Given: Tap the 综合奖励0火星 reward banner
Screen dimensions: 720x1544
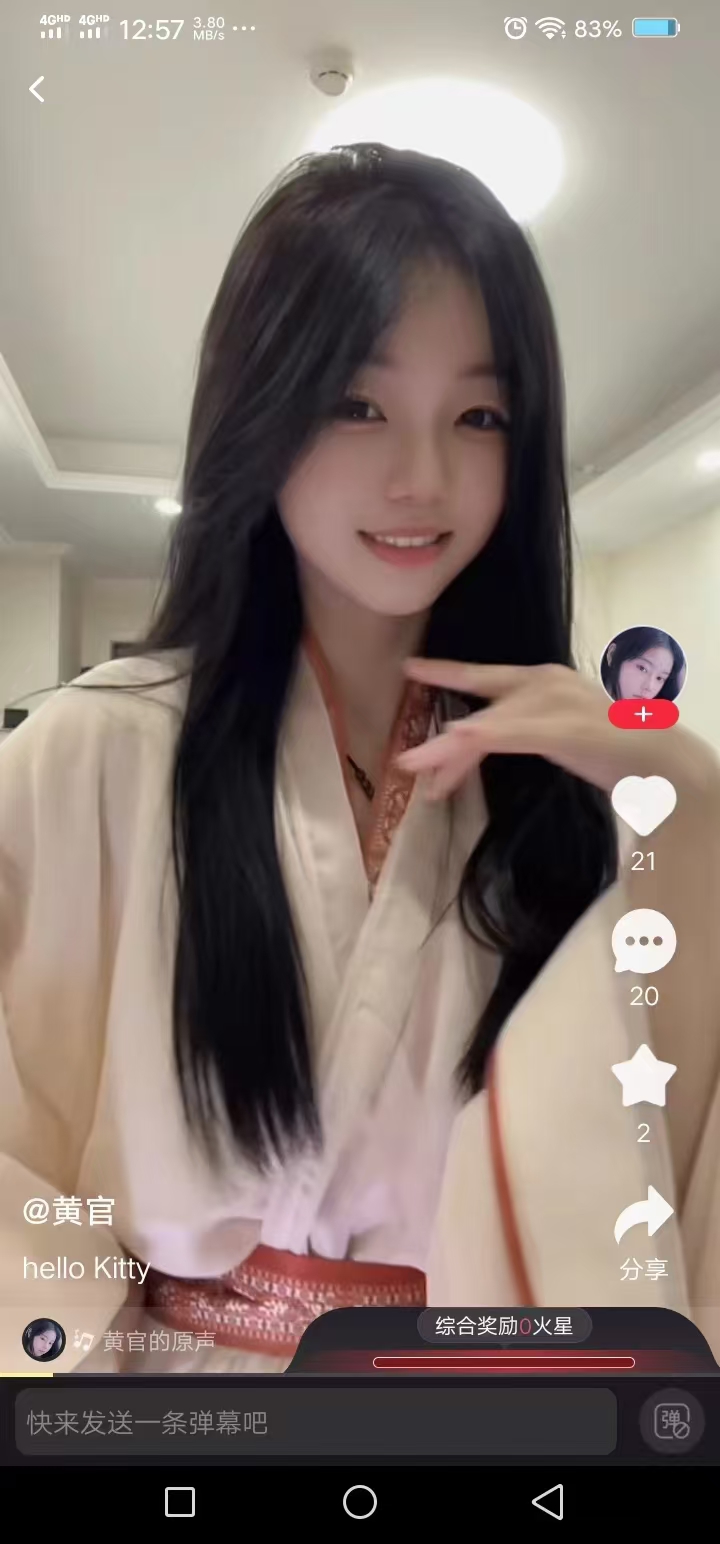Looking at the screenshot, I should coord(504,1326).
